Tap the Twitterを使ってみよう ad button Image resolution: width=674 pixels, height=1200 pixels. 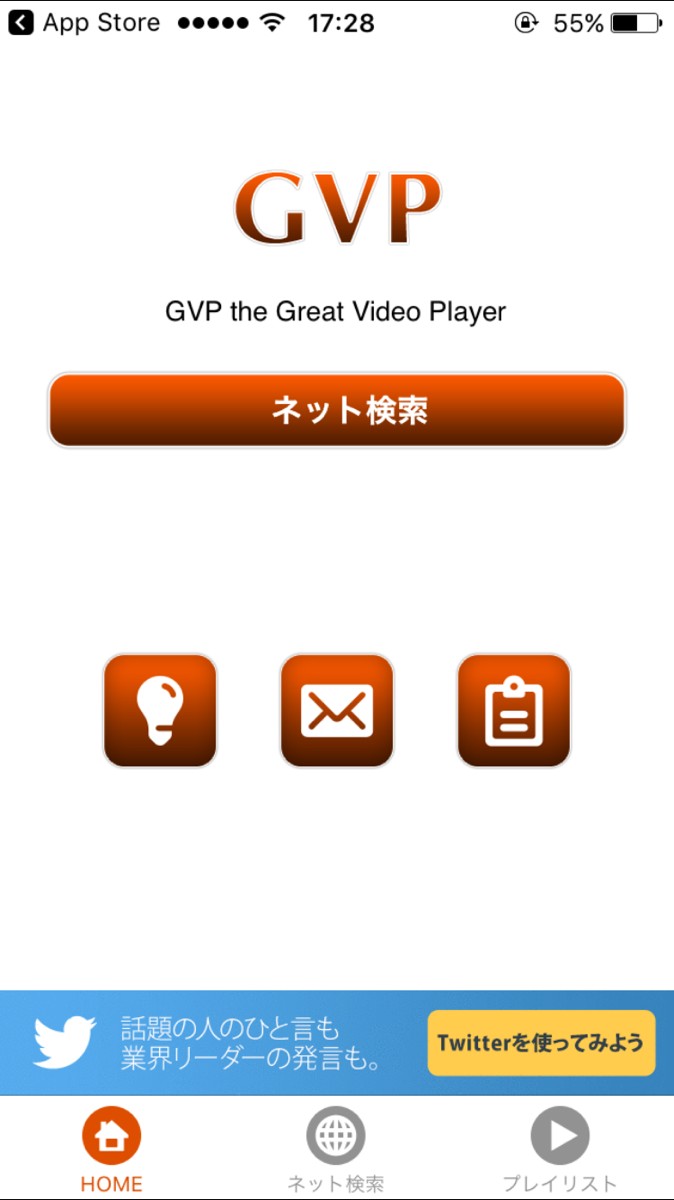coord(541,1043)
